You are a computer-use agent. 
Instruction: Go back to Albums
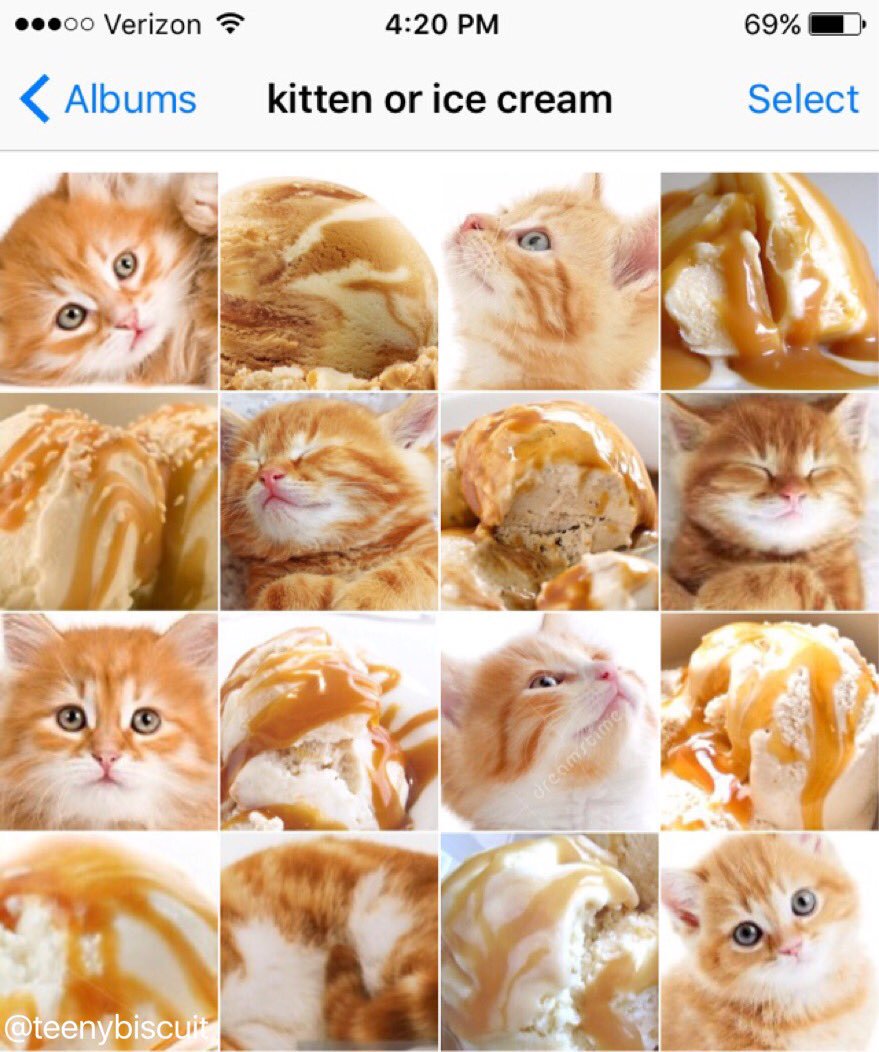[108, 100]
